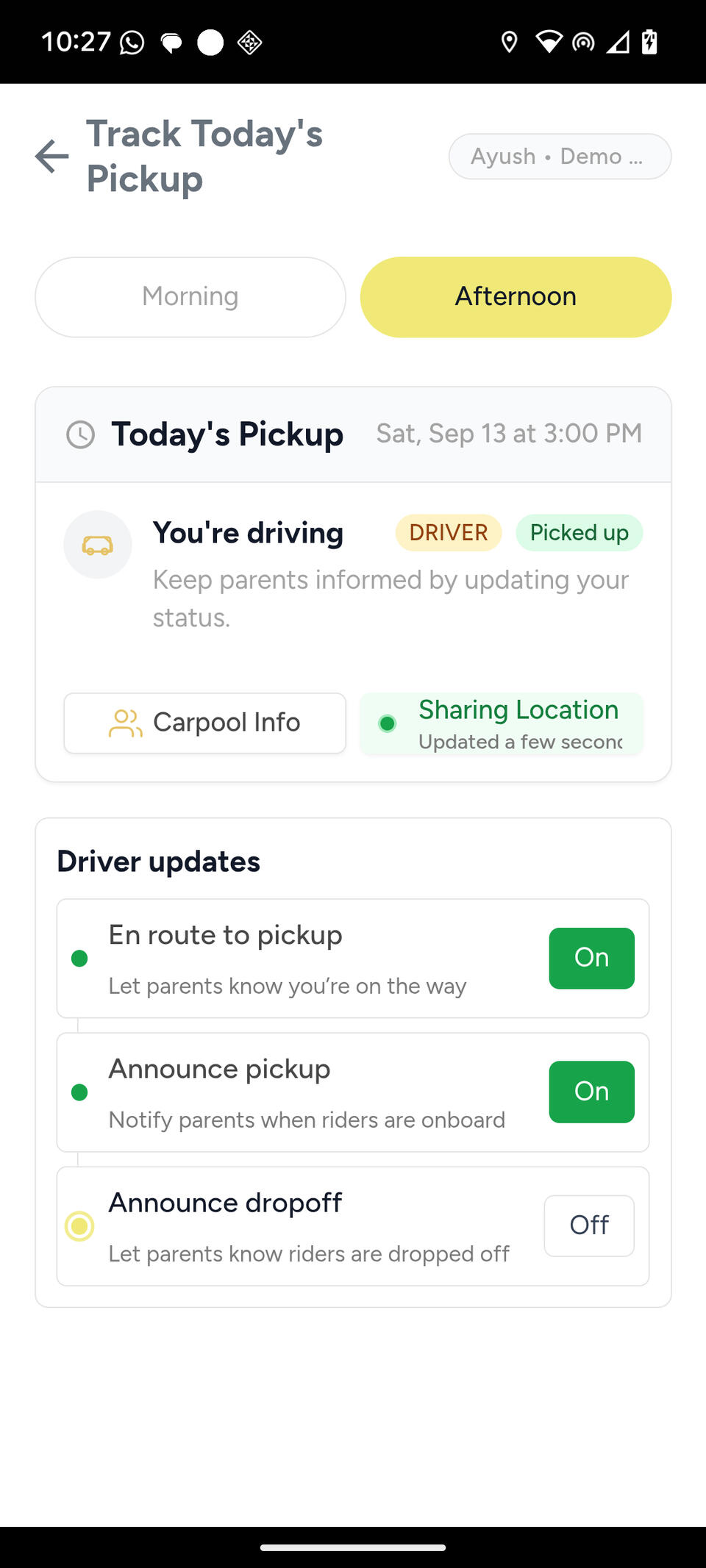Turn on Announce dropoff
Viewport: 706px width, 1568px height.
point(589,1225)
